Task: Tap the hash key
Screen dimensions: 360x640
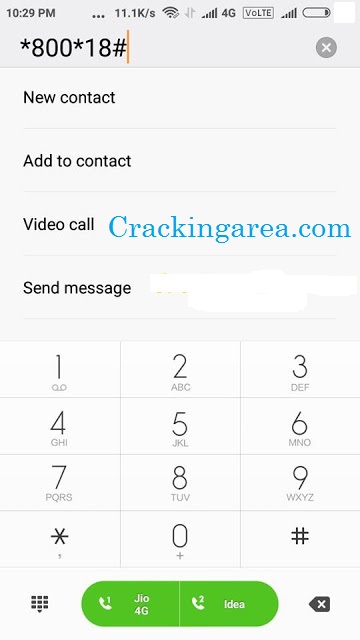Action: point(300,539)
